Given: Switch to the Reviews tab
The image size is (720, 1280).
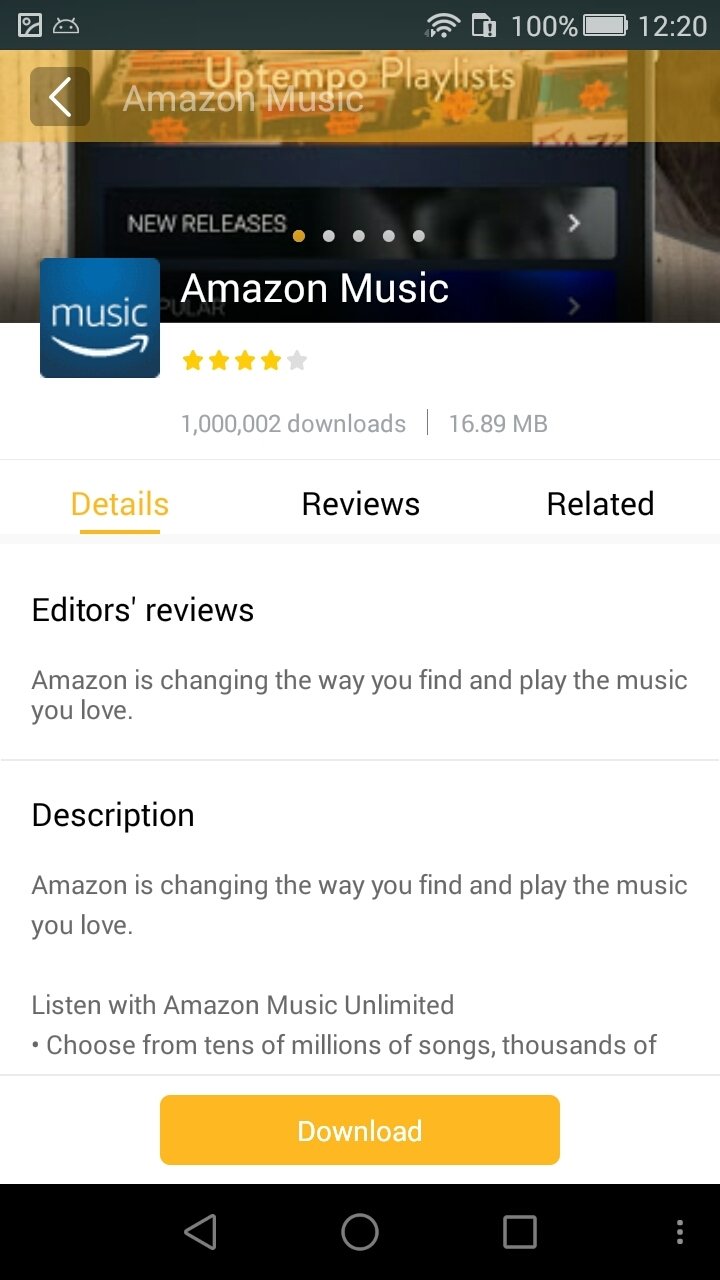Looking at the screenshot, I should point(360,504).
